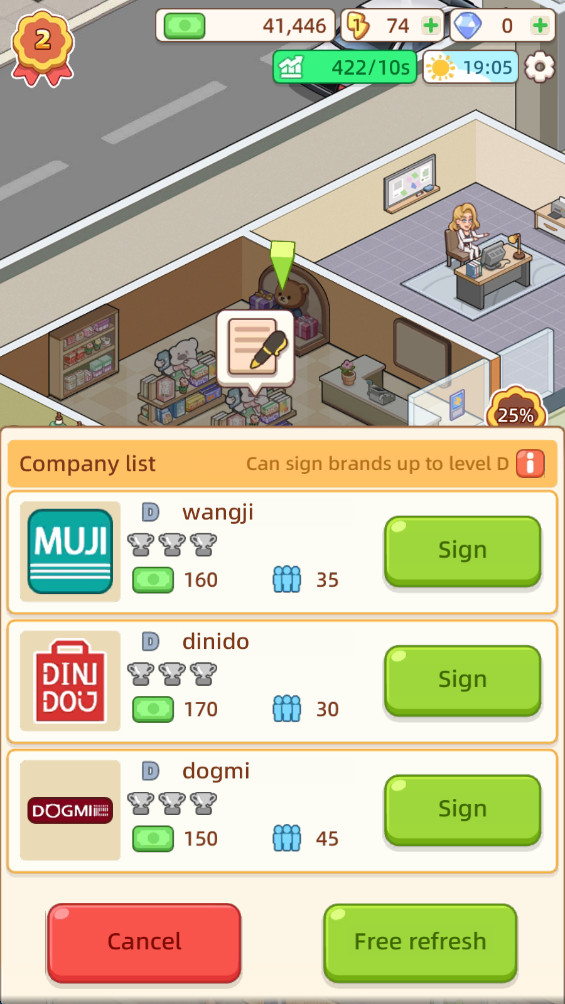565x1004 pixels.
Task: Open the brand level info icon
Action: (x=530, y=463)
